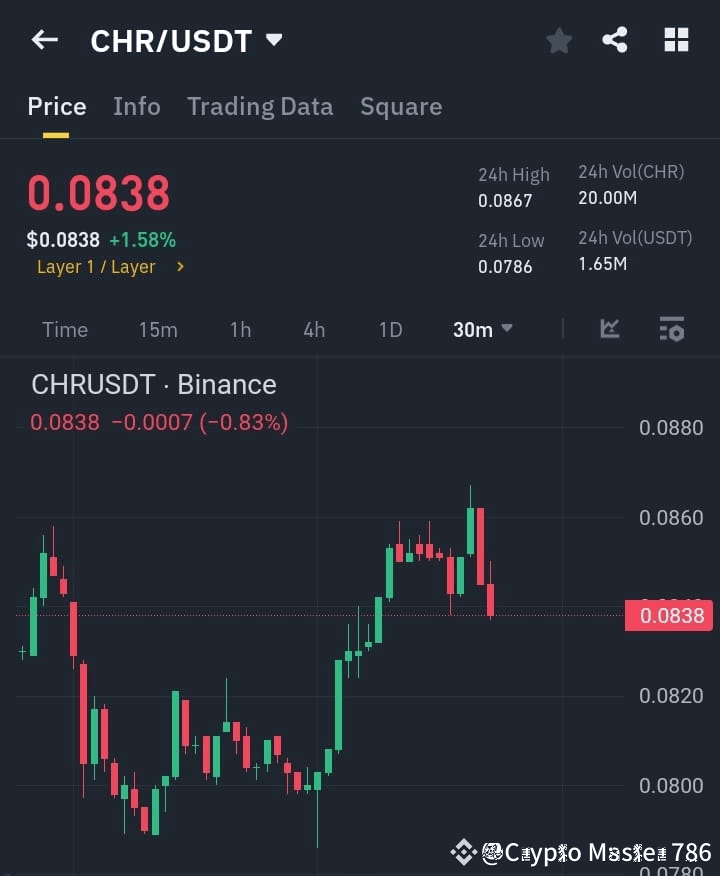Select the 15m timeframe
Screen dimensions: 720x876
tap(158, 329)
